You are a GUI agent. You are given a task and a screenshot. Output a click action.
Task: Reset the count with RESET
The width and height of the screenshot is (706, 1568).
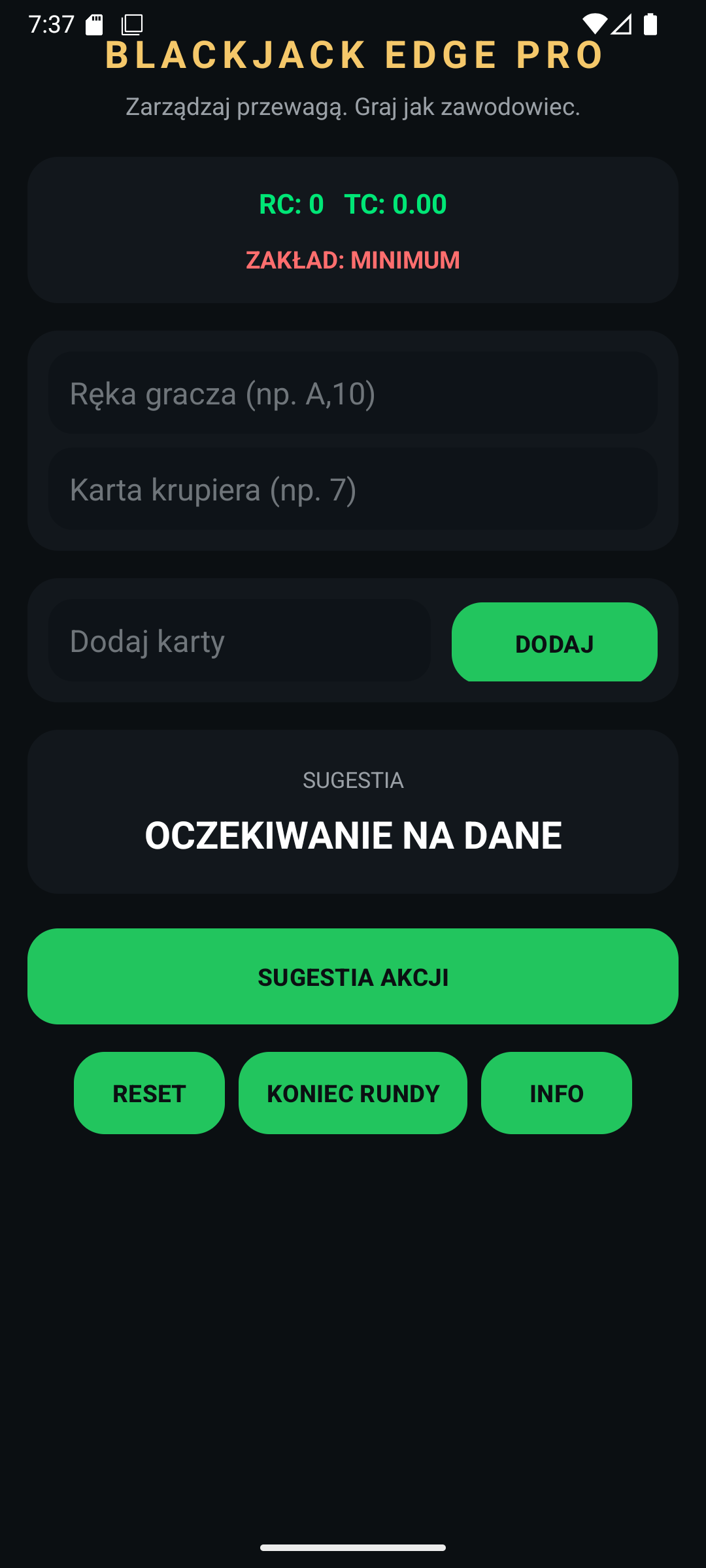pyautogui.click(x=149, y=1093)
